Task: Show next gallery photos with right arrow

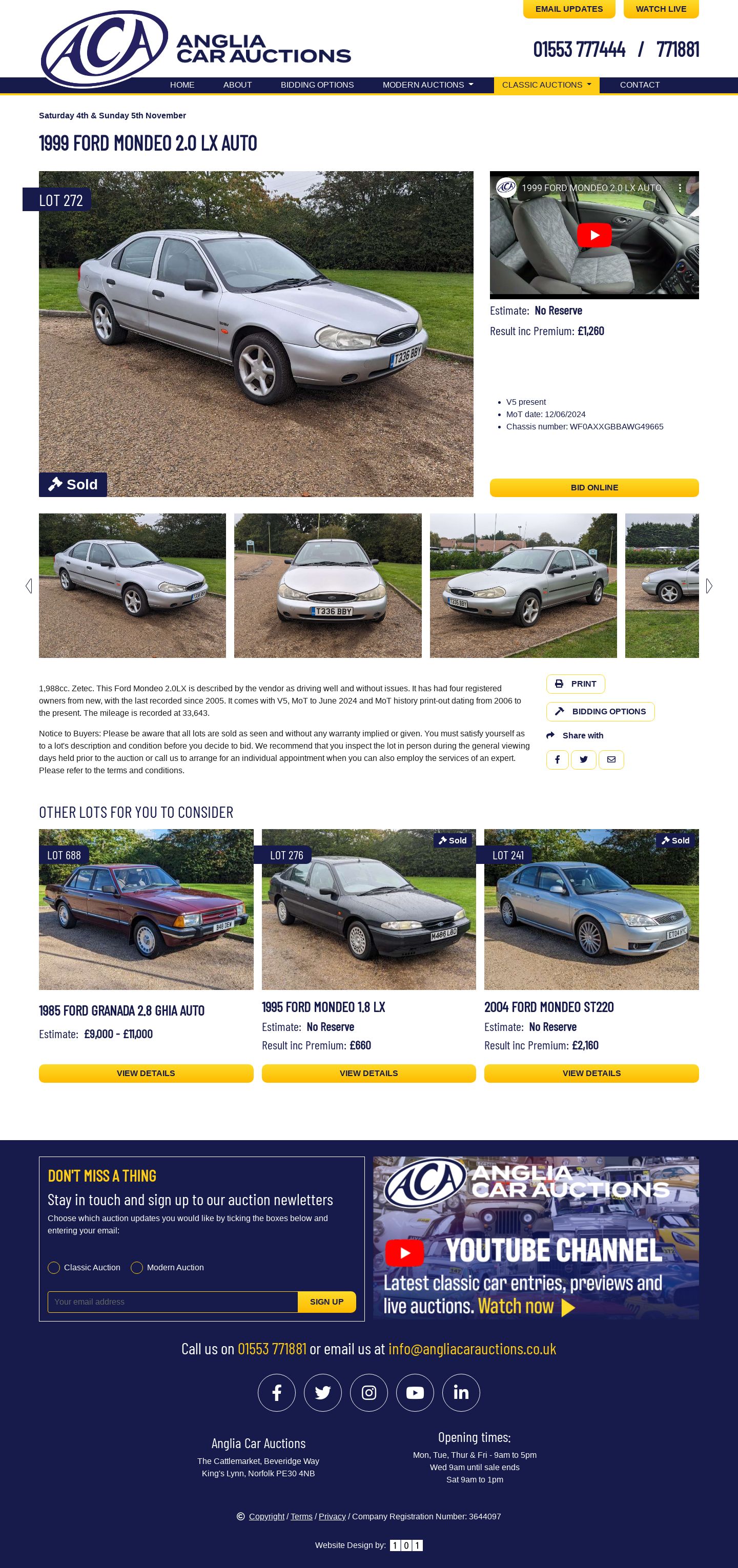Action: tap(709, 586)
